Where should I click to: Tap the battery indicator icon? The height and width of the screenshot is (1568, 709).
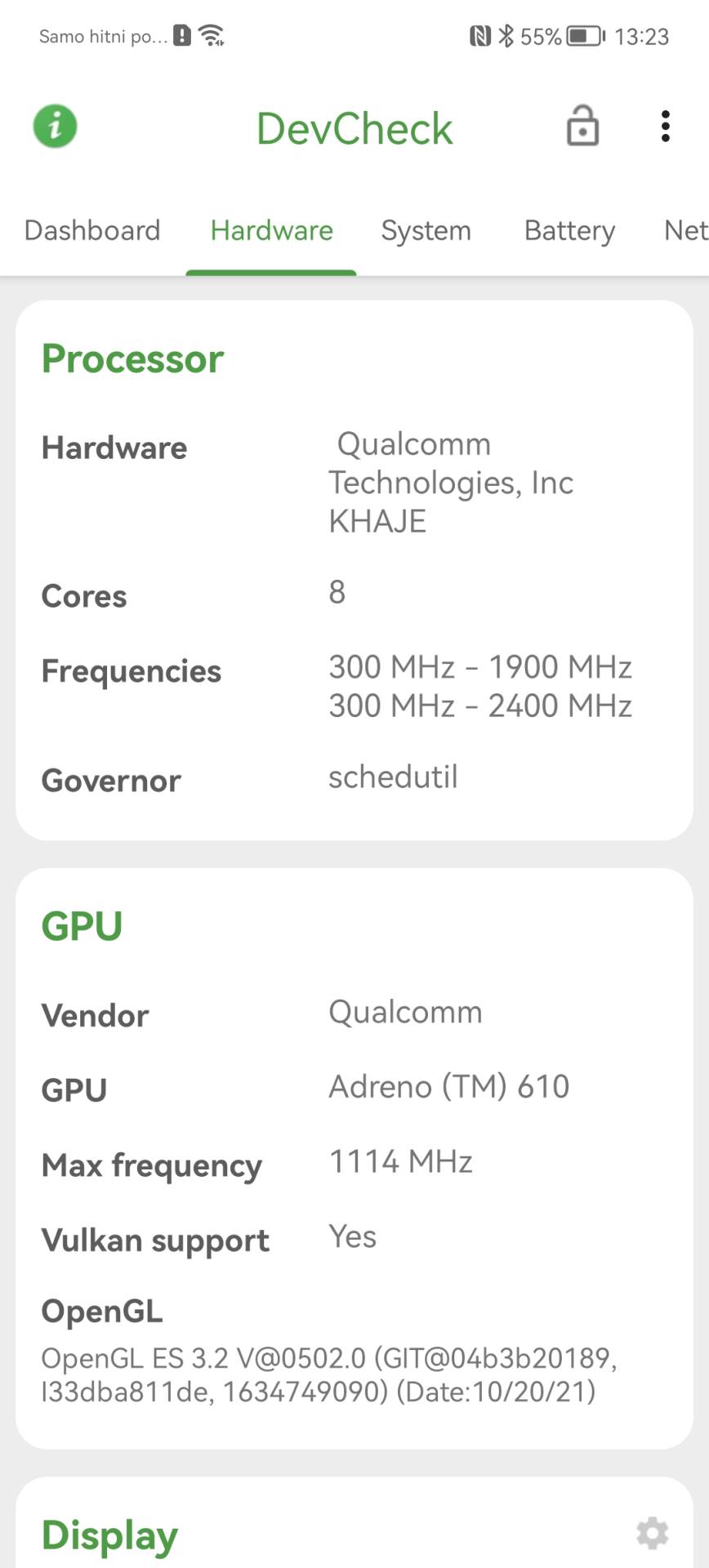585,36
